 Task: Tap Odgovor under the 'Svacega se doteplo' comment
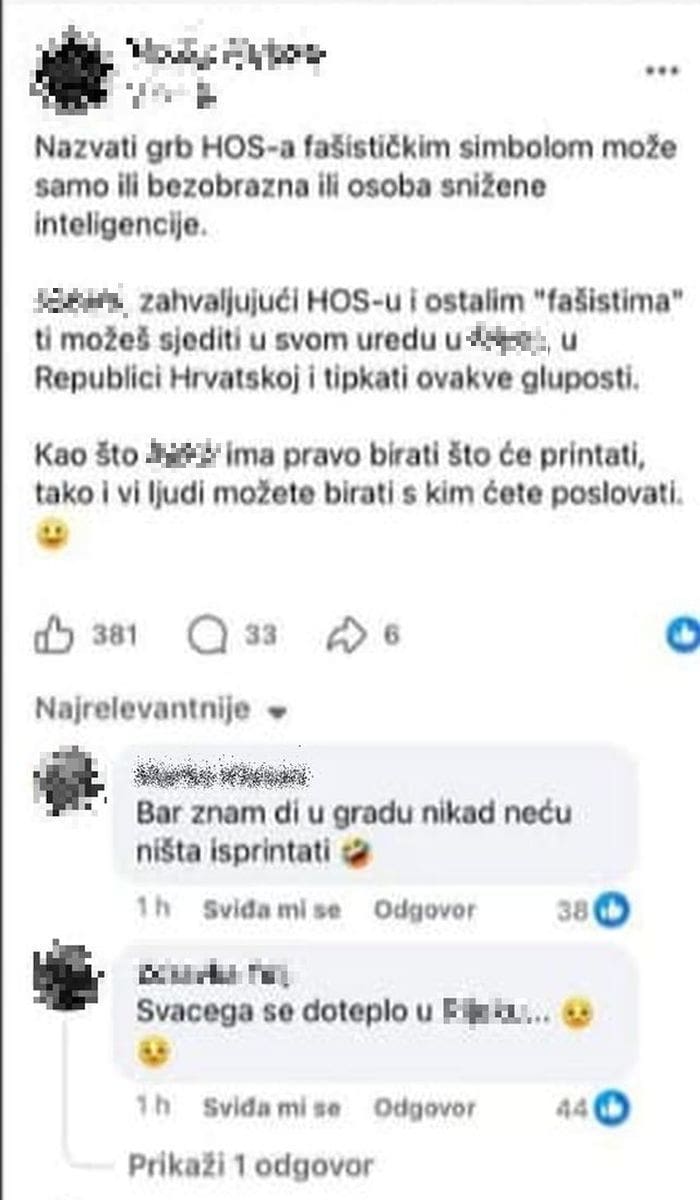click(x=424, y=1107)
